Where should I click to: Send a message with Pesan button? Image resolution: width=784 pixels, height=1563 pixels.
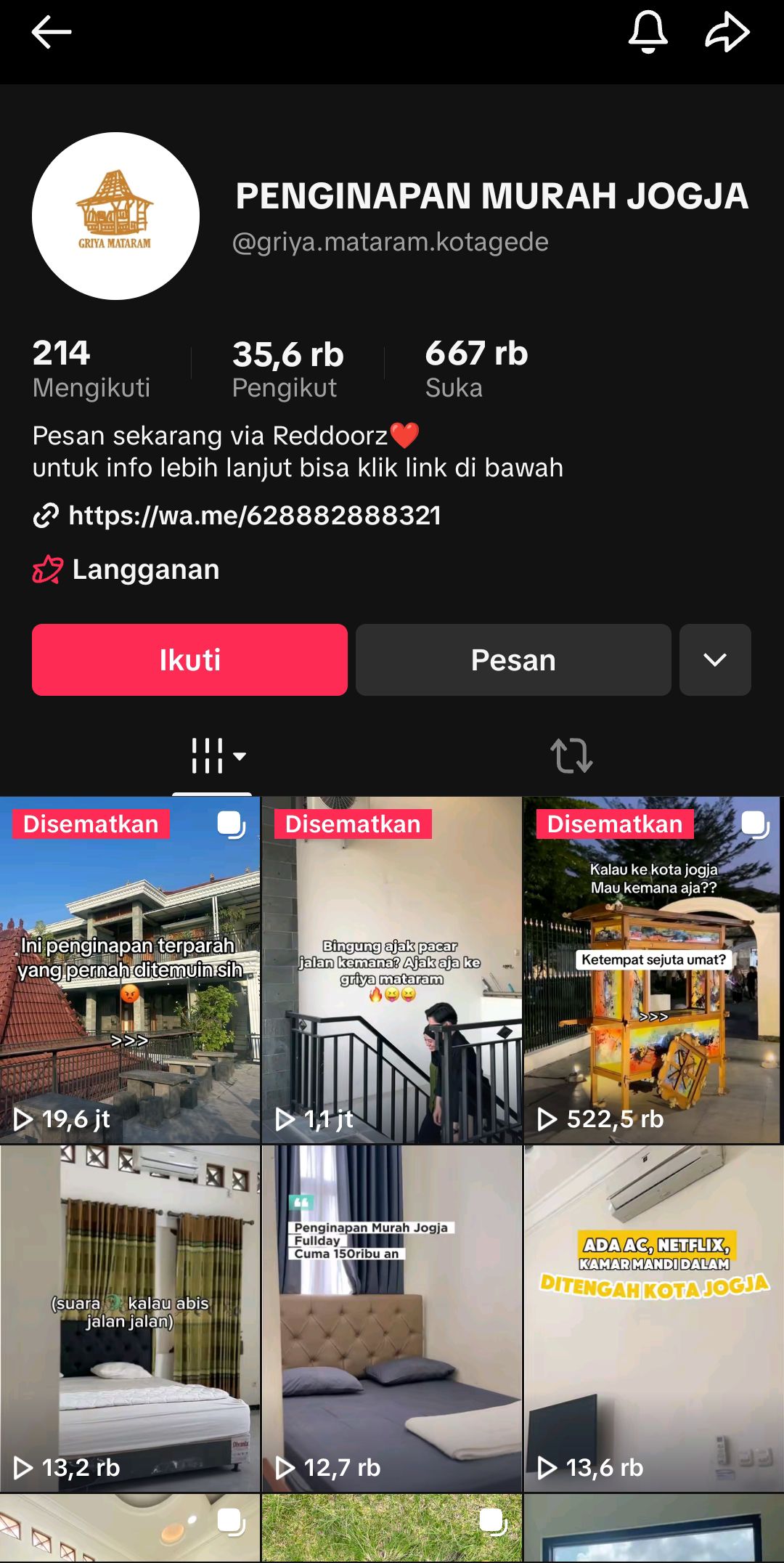(x=513, y=659)
